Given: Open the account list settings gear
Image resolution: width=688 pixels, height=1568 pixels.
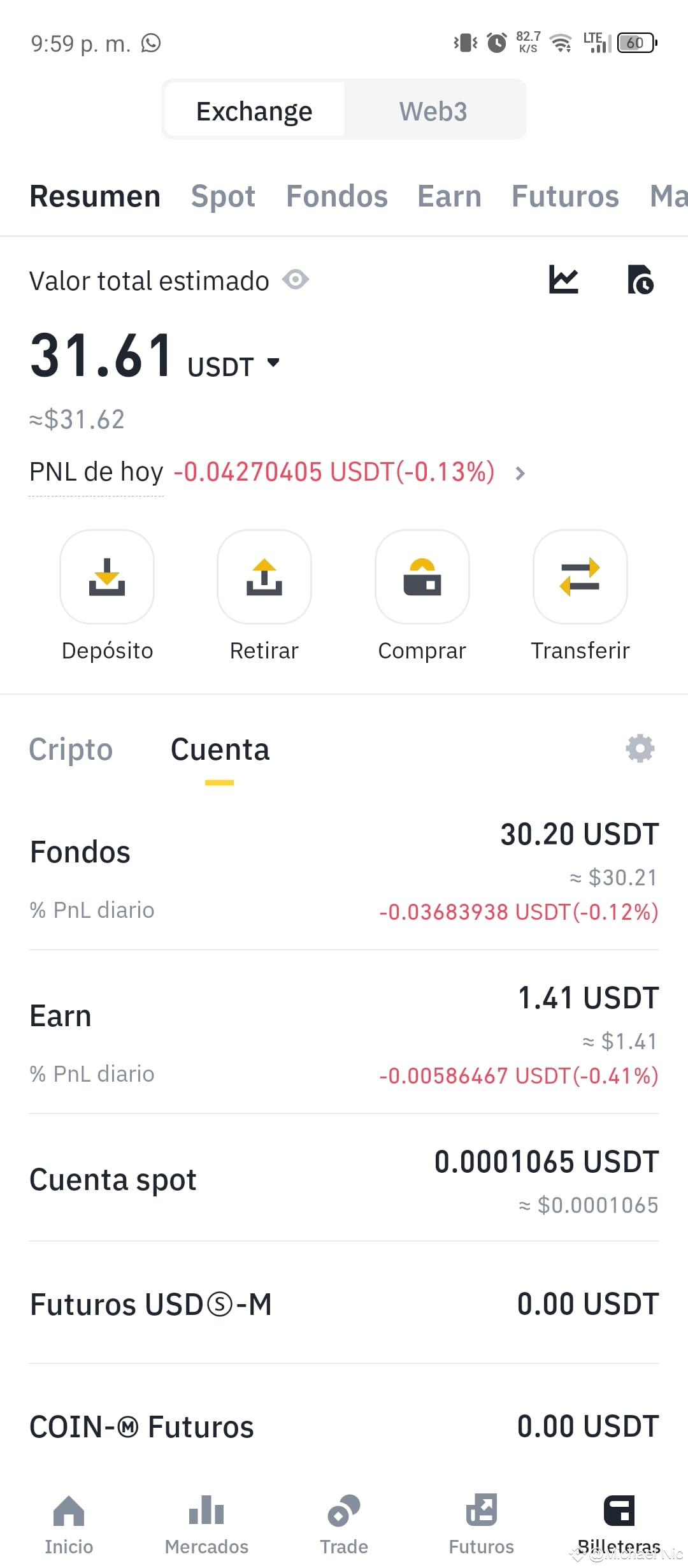Looking at the screenshot, I should [x=640, y=748].
